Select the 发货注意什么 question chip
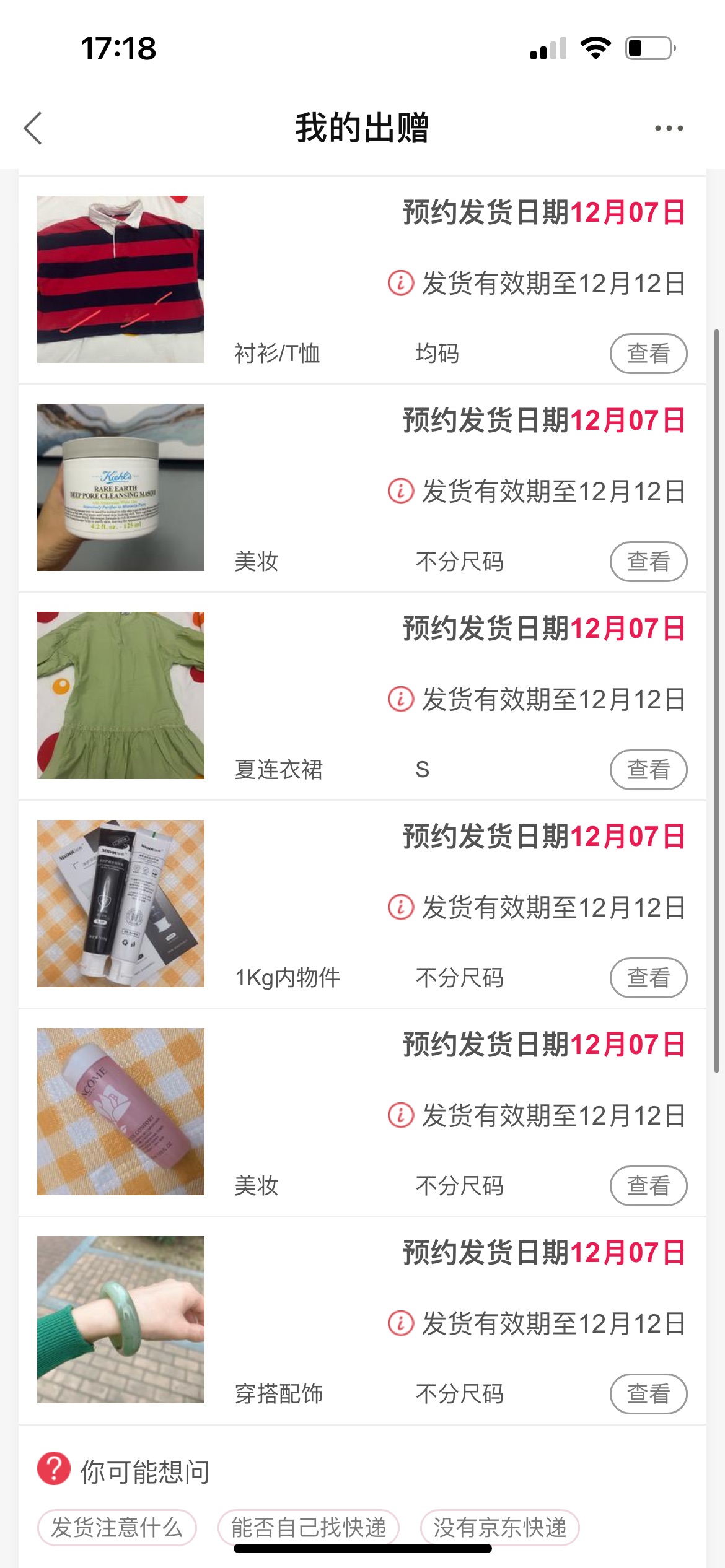The width and height of the screenshot is (725, 1568). click(117, 1528)
